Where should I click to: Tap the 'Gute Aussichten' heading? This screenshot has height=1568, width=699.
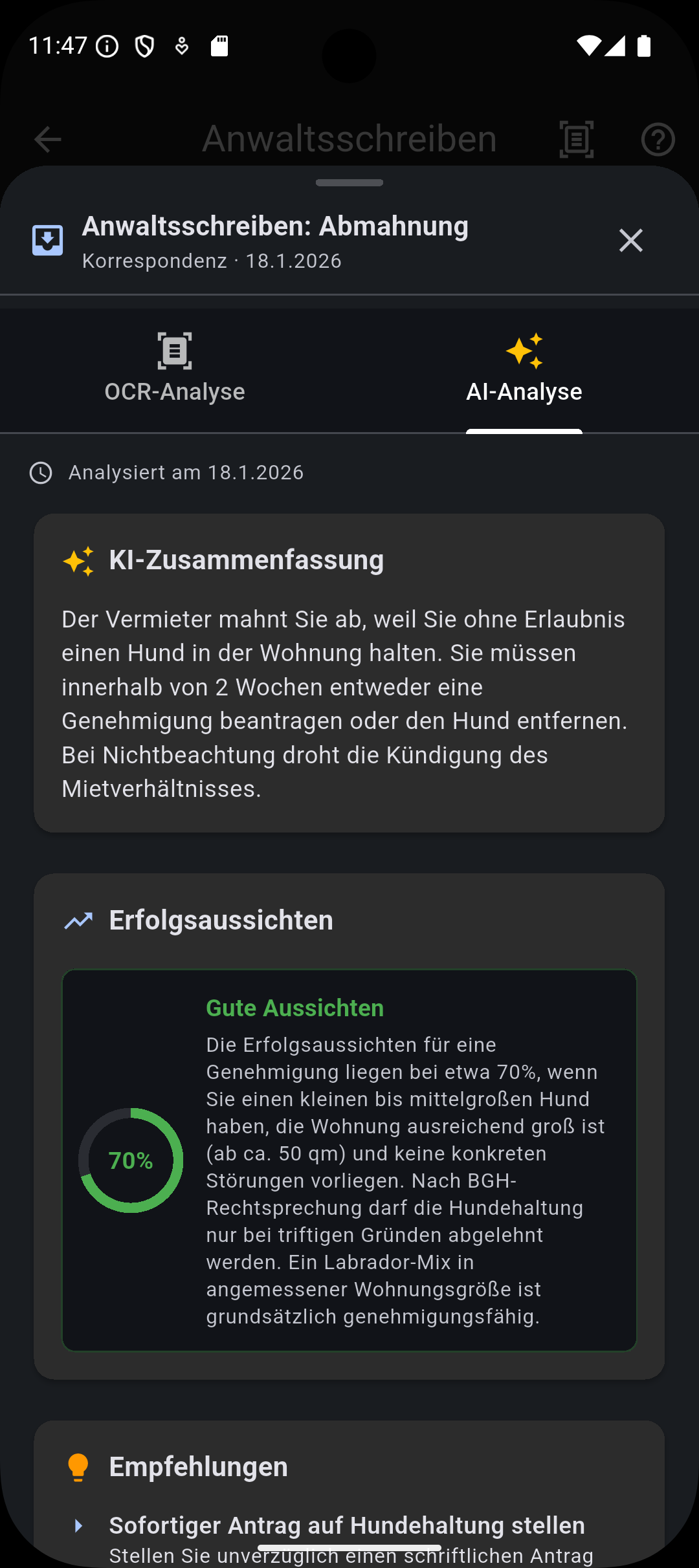tap(294, 1007)
